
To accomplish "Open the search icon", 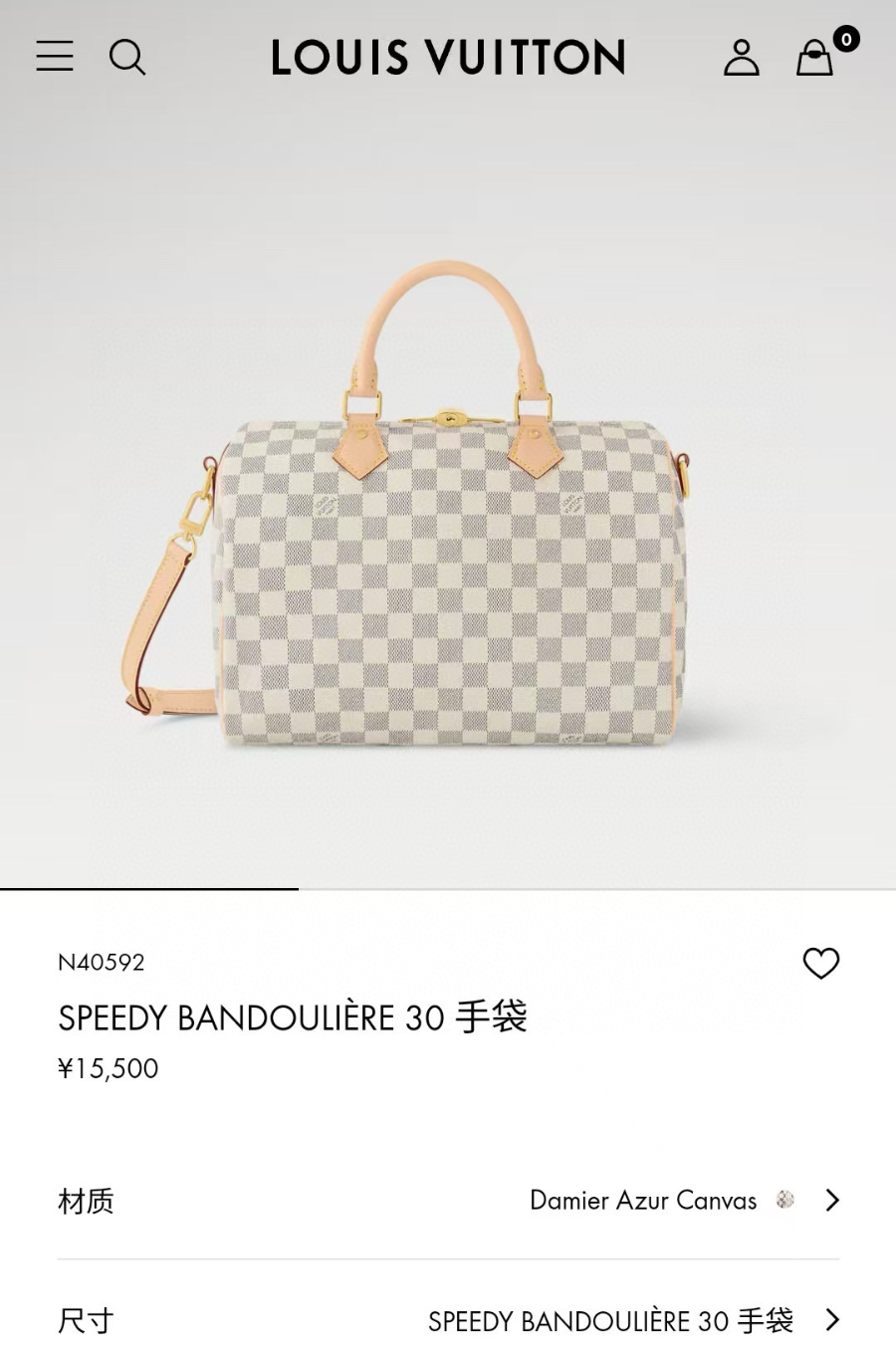I will coord(126,57).
